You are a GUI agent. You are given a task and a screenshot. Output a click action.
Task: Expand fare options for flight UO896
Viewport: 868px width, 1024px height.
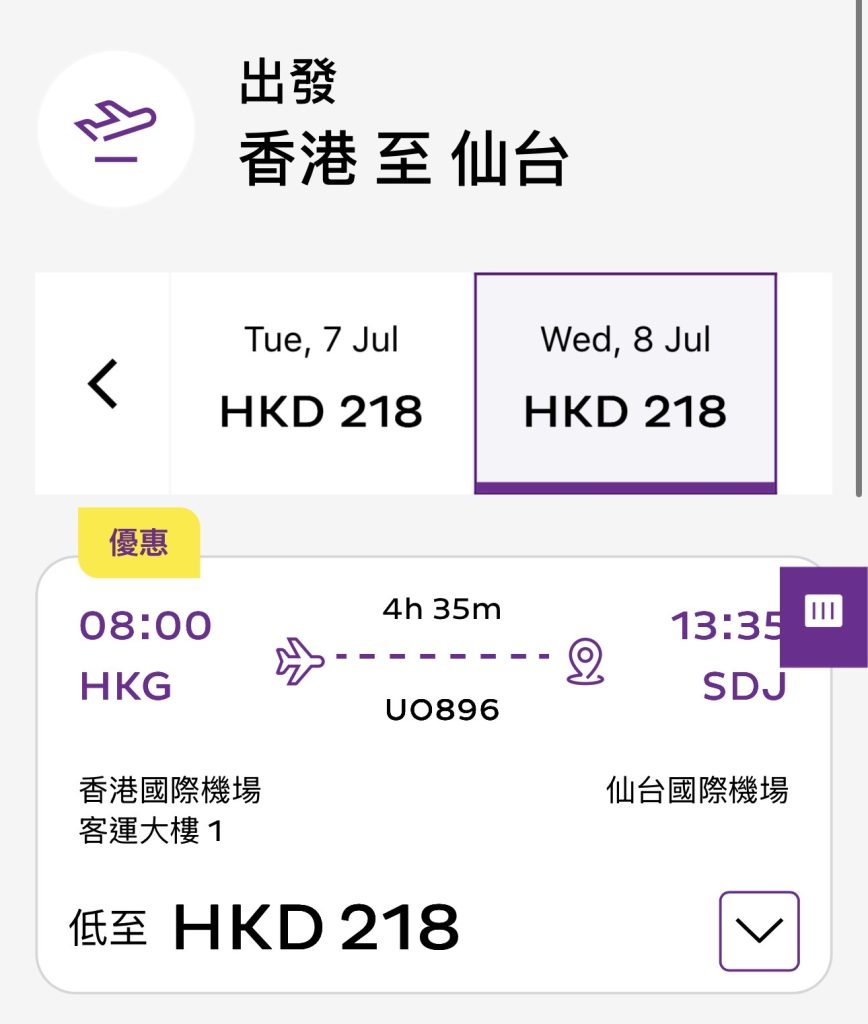(759, 930)
